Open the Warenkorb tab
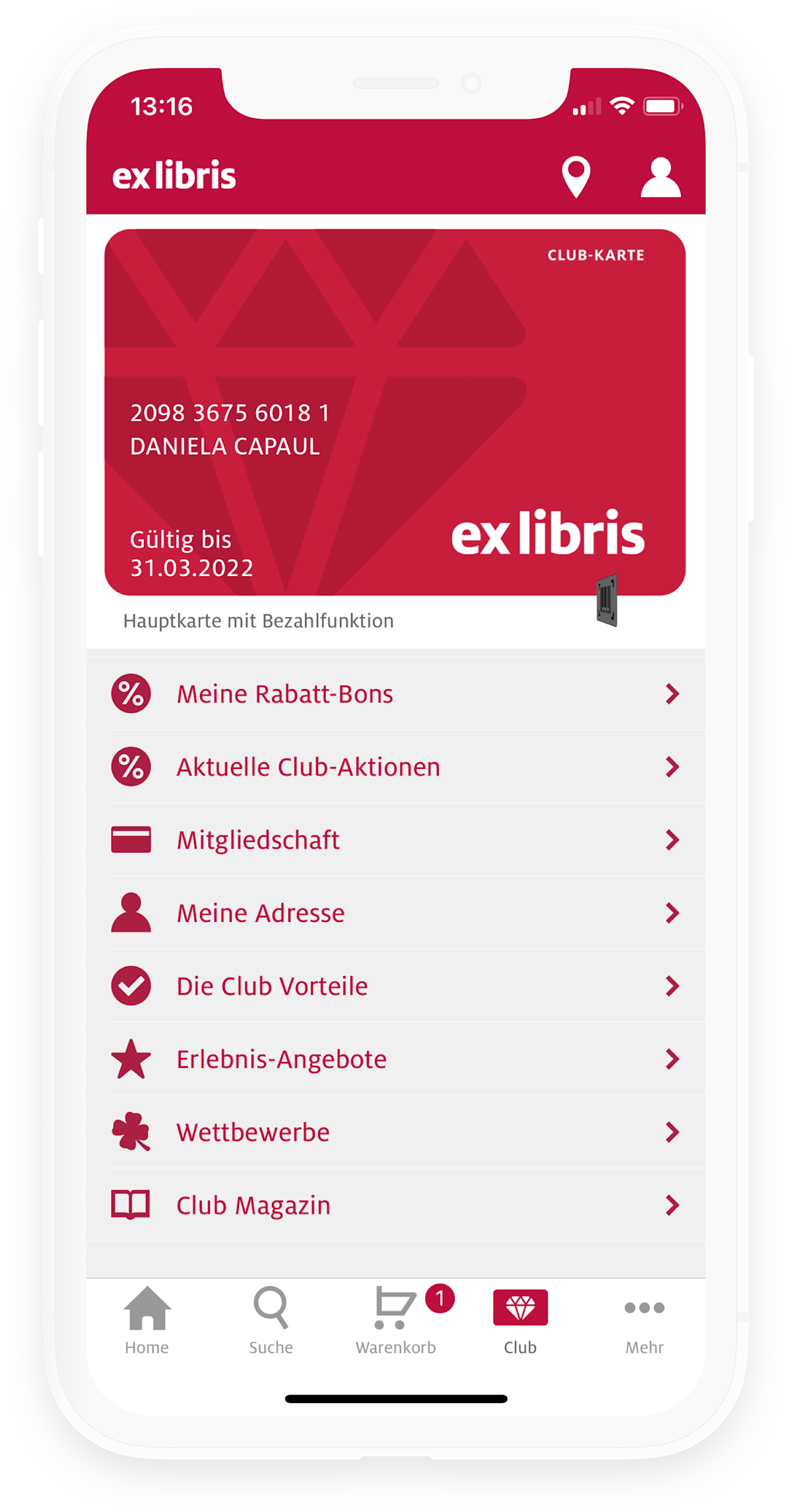Viewport: 792px width, 1512px height. (x=395, y=1320)
